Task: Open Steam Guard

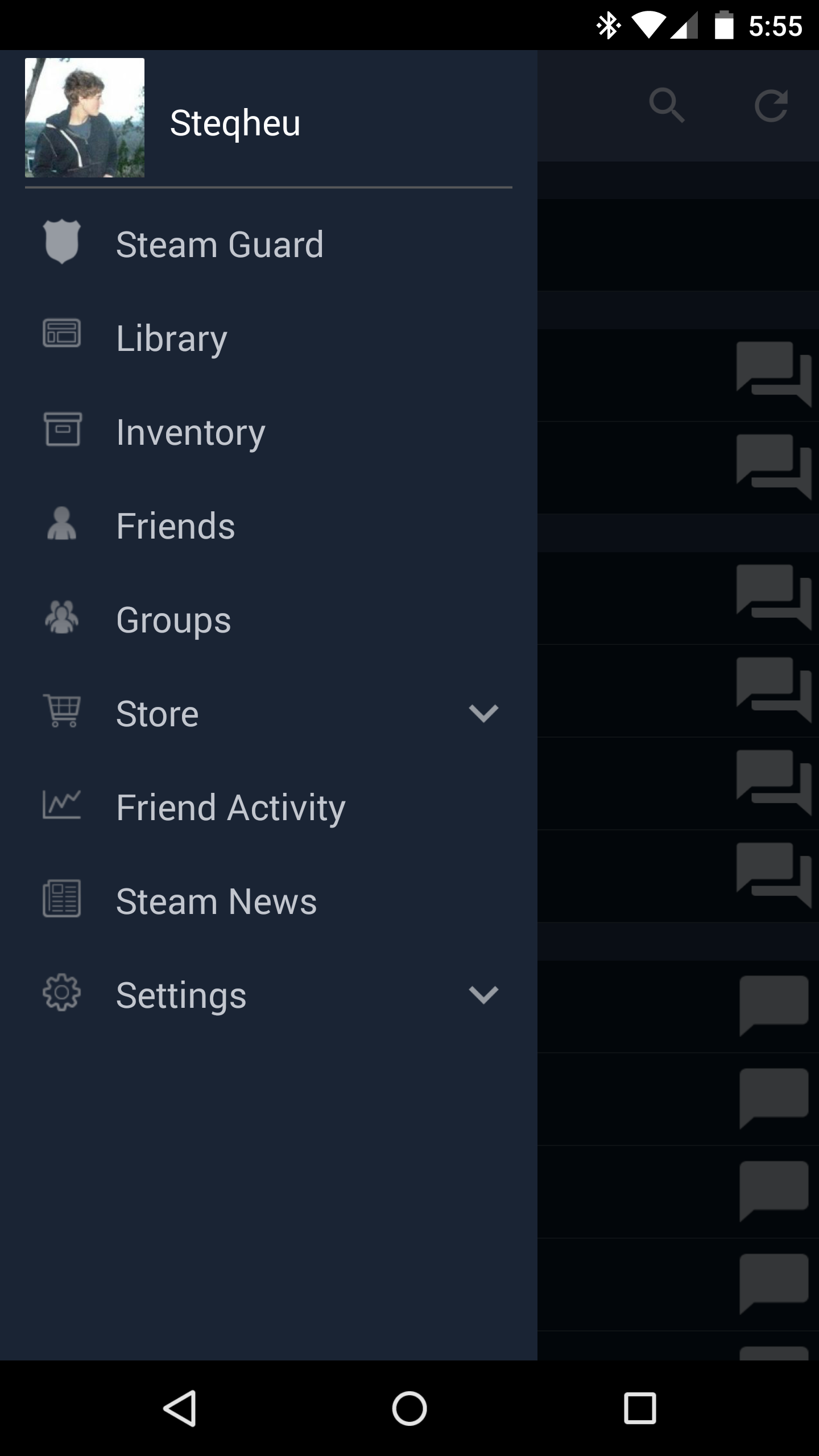Action: (220, 245)
